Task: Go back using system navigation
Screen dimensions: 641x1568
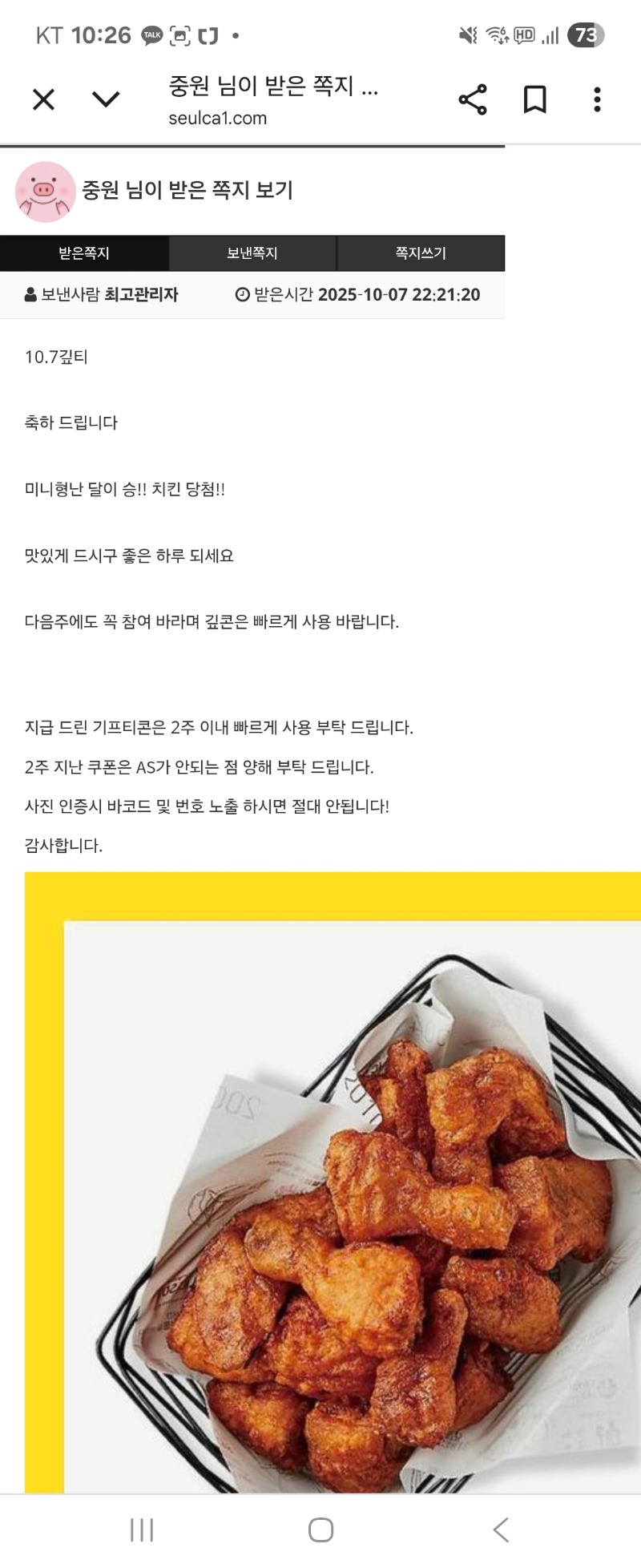Action: coord(501,1530)
